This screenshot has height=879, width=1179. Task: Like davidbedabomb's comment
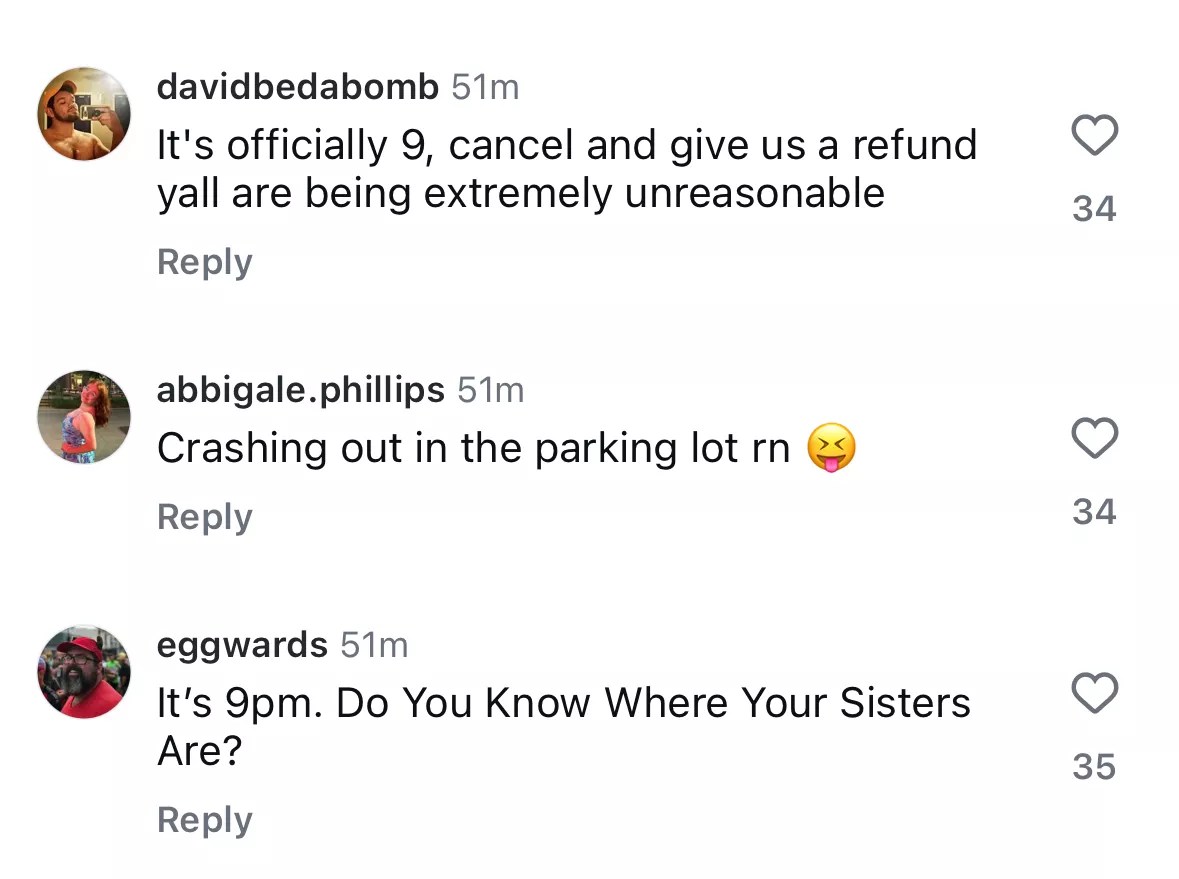1094,135
